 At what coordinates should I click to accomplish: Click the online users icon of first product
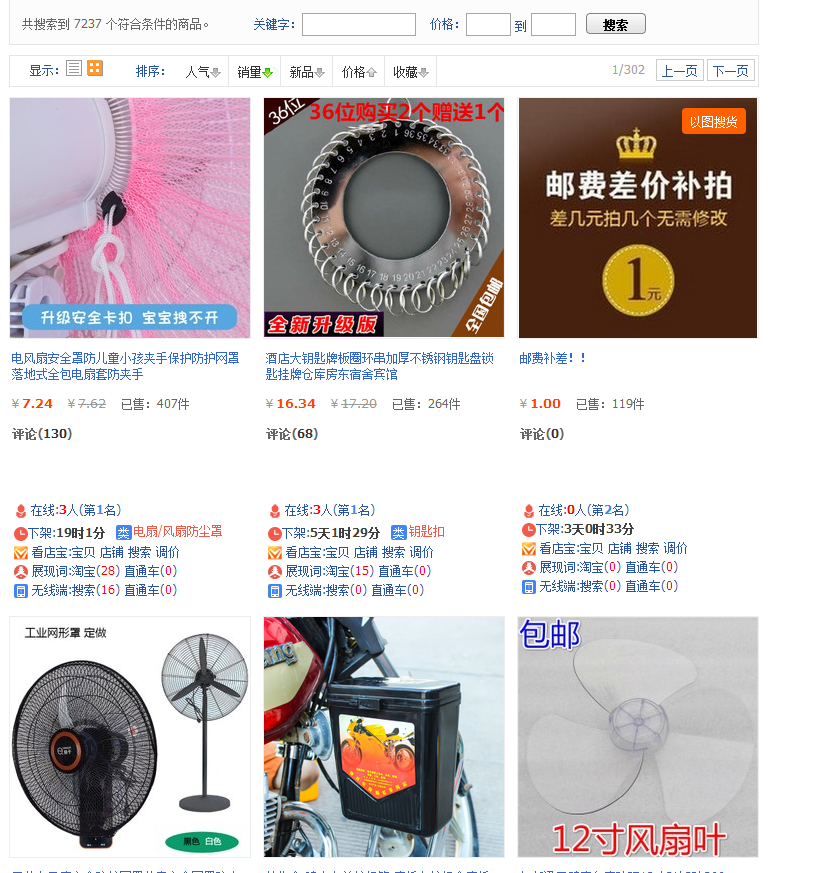point(19,509)
